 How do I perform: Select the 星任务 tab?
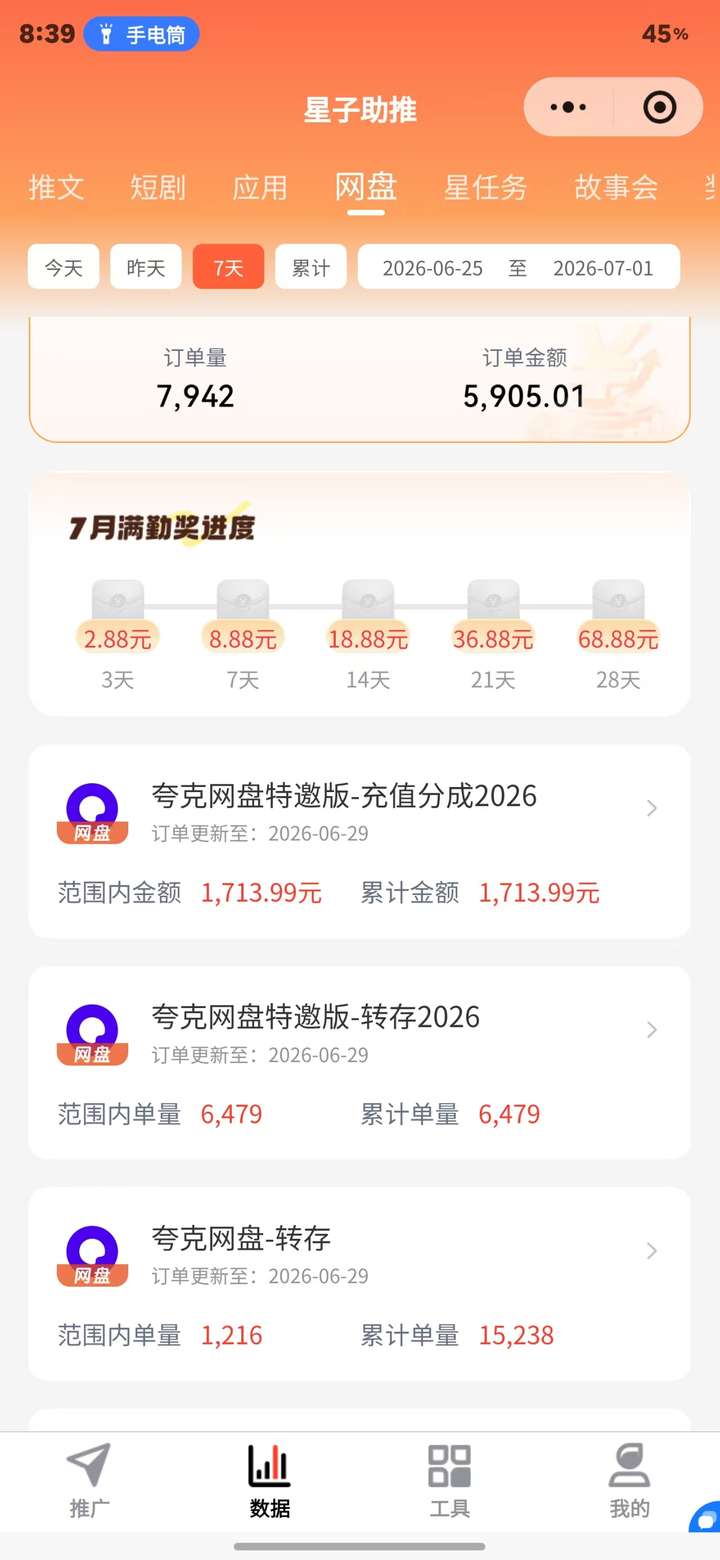pyautogui.click(x=485, y=187)
